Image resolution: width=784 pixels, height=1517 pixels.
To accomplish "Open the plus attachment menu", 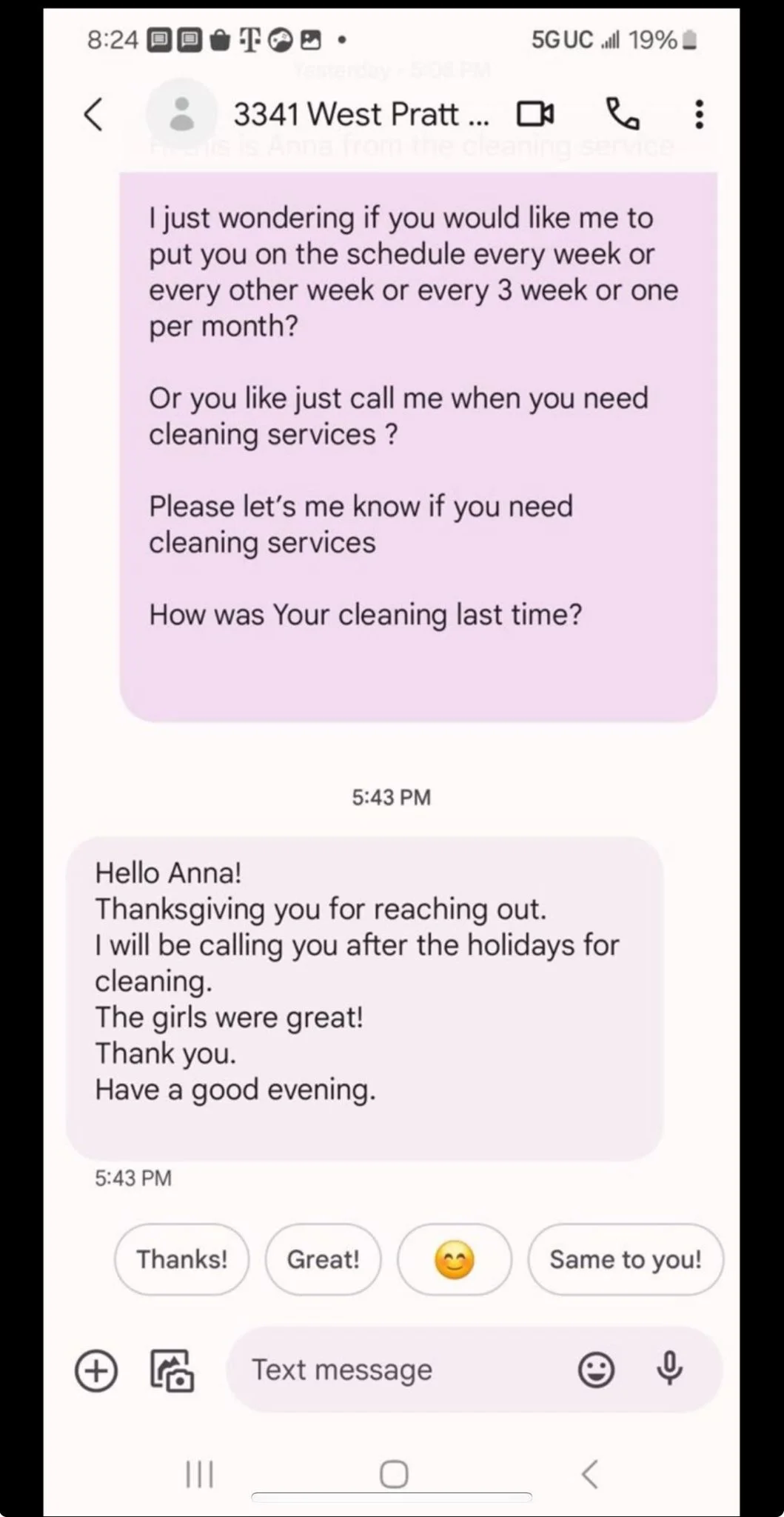I will pyautogui.click(x=96, y=1370).
